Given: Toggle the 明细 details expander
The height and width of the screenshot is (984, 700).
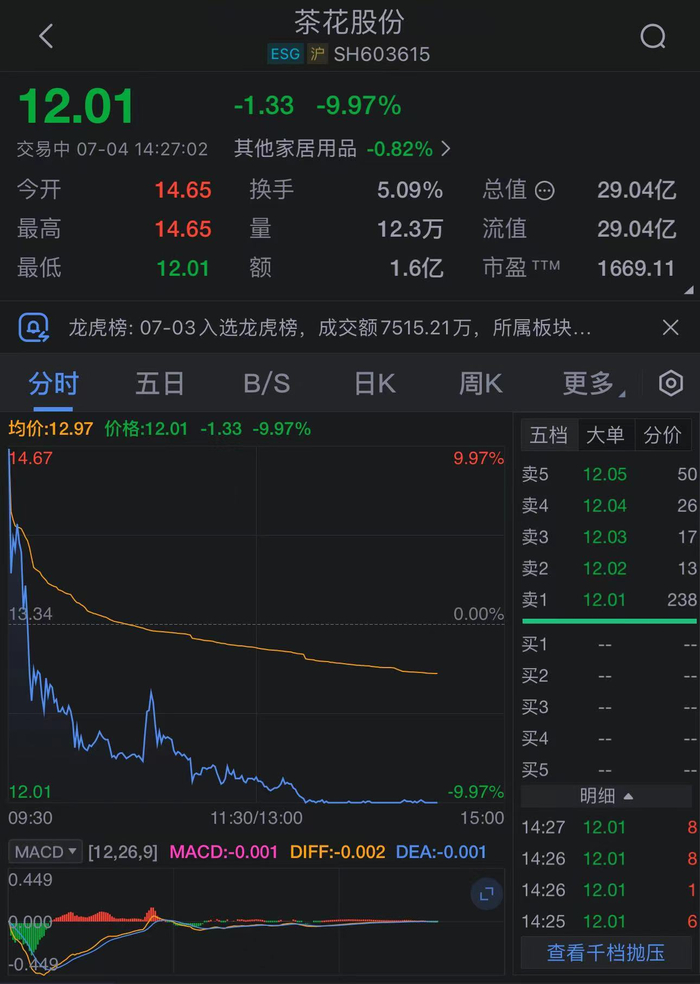Looking at the screenshot, I should click(x=607, y=796).
